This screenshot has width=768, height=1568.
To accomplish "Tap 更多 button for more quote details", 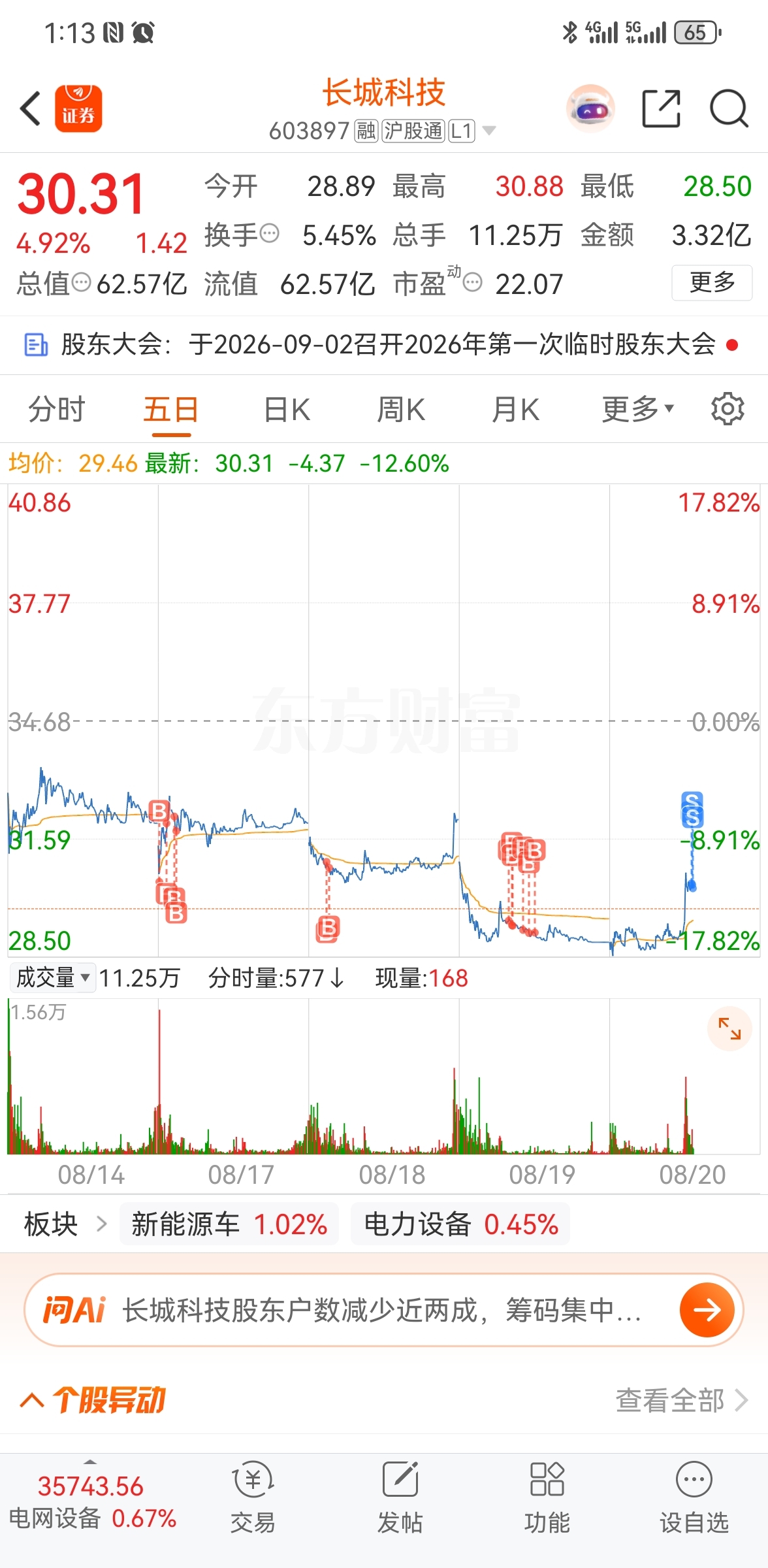I will pyautogui.click(x=712, y=283).
